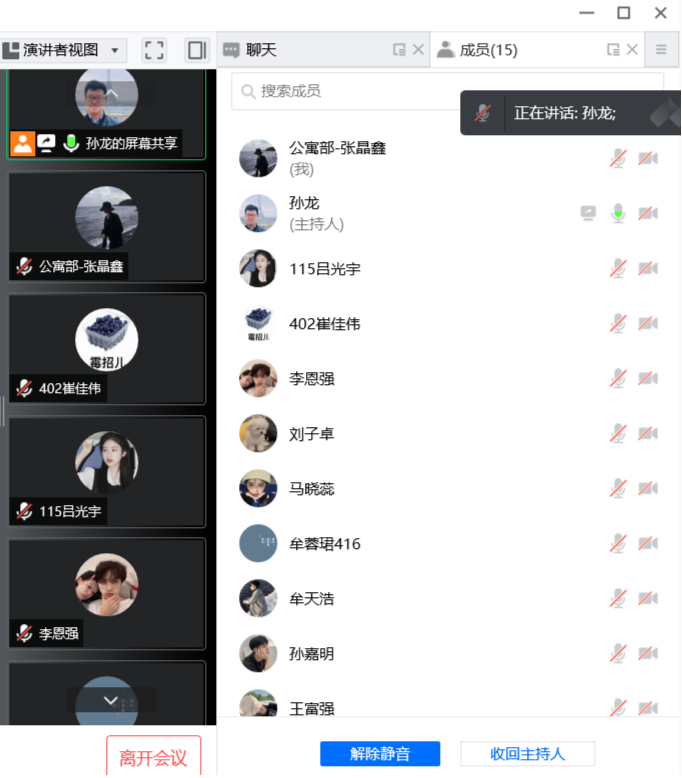Viewport: 682px width, 778px height.
Task: Minimize the meeting window
Action: (586, 13)
